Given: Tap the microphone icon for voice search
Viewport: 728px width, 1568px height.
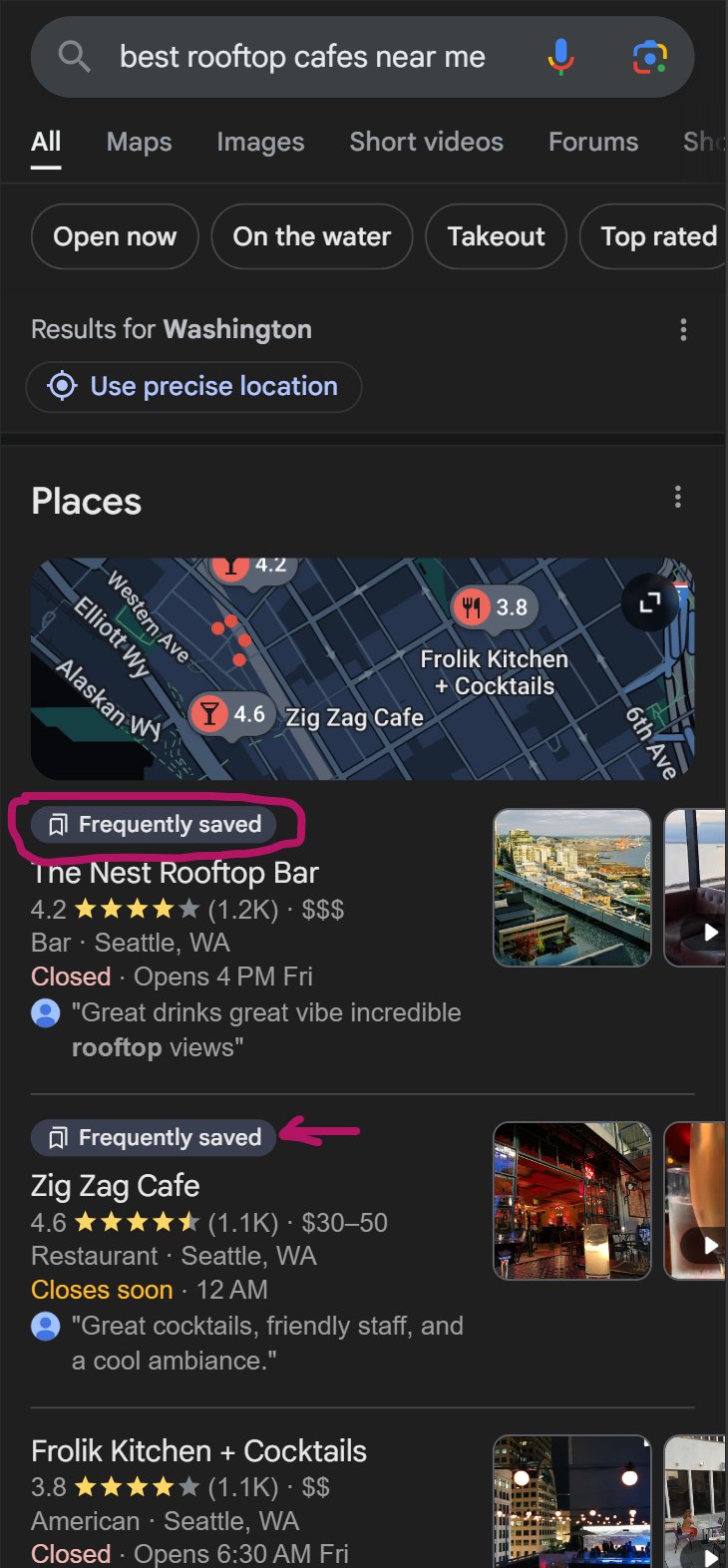Looking at the screenshot, I should click(x=559, y=57).
